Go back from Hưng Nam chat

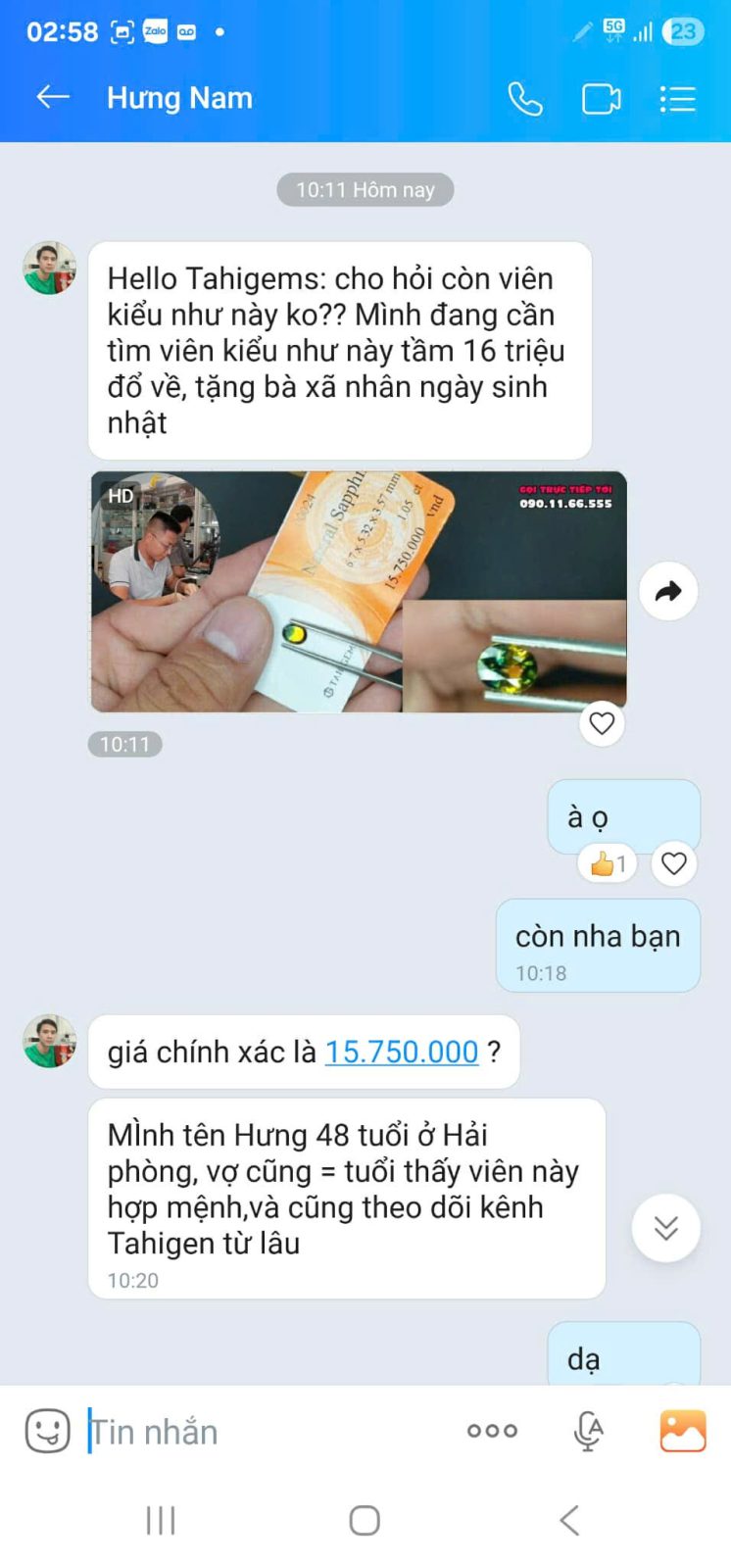(53, 97)
